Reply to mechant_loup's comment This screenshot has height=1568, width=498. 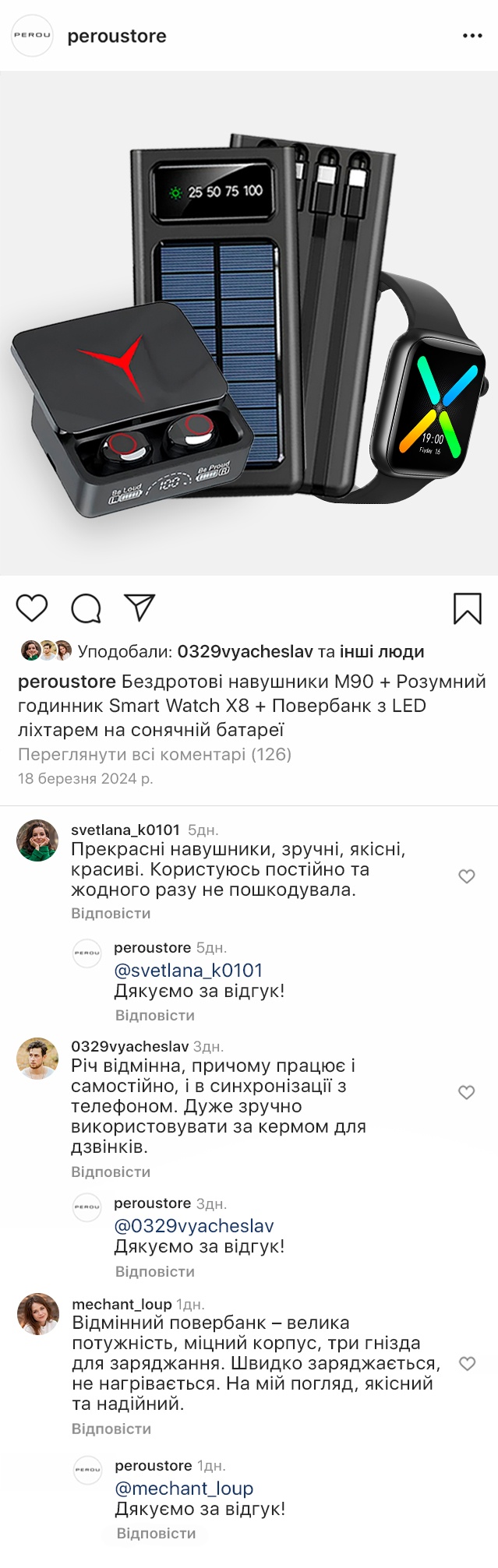[x=111, y=1429]
